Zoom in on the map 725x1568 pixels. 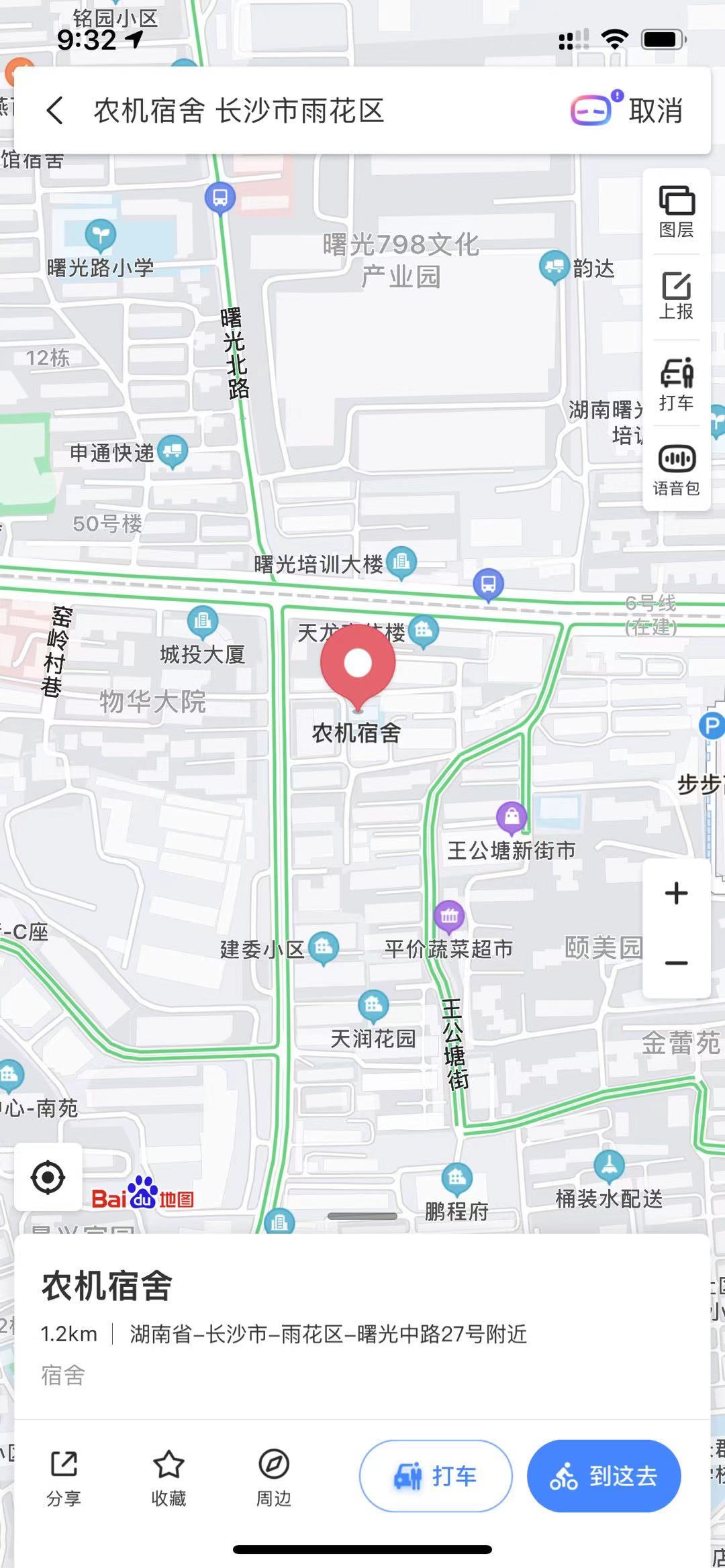click(676, 893)
